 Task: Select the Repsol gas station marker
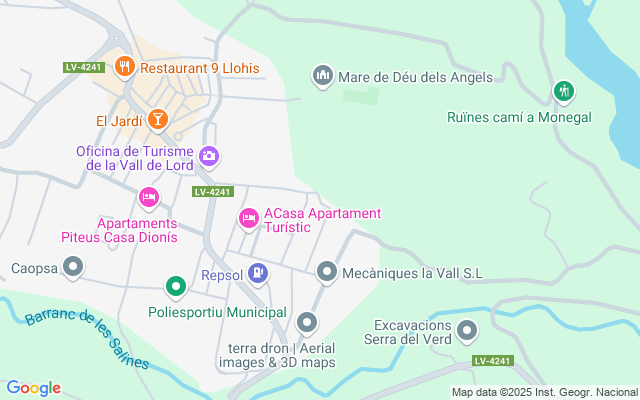coord(259,271)
